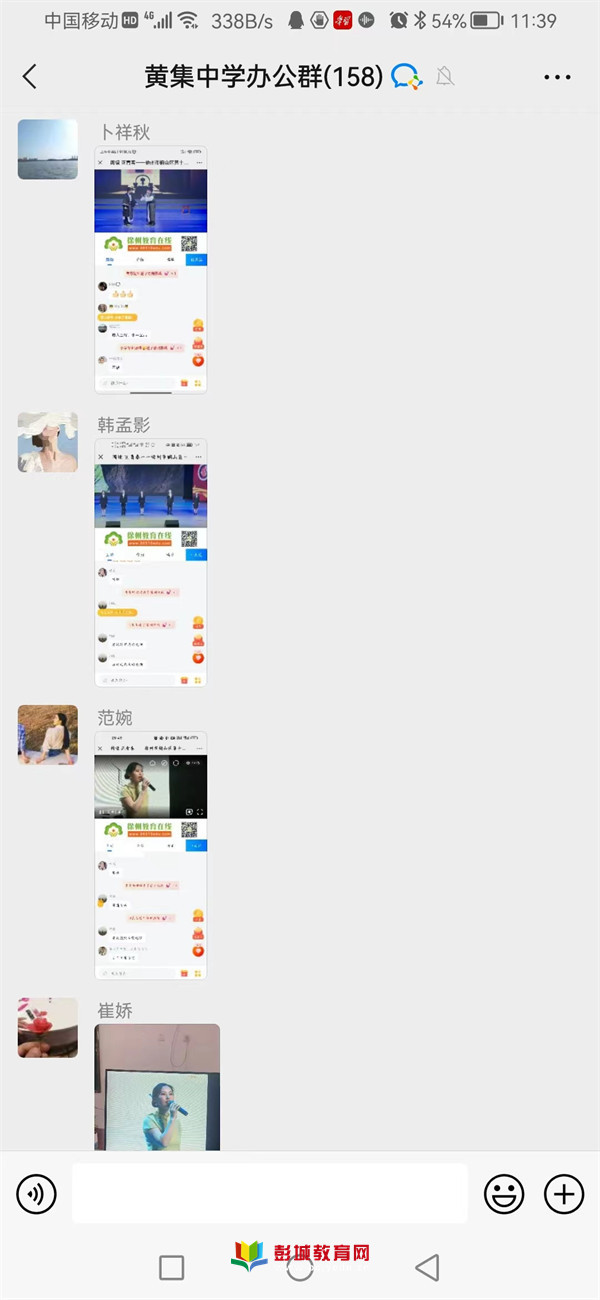Switch to voice message input

(x=37, y=1193)
